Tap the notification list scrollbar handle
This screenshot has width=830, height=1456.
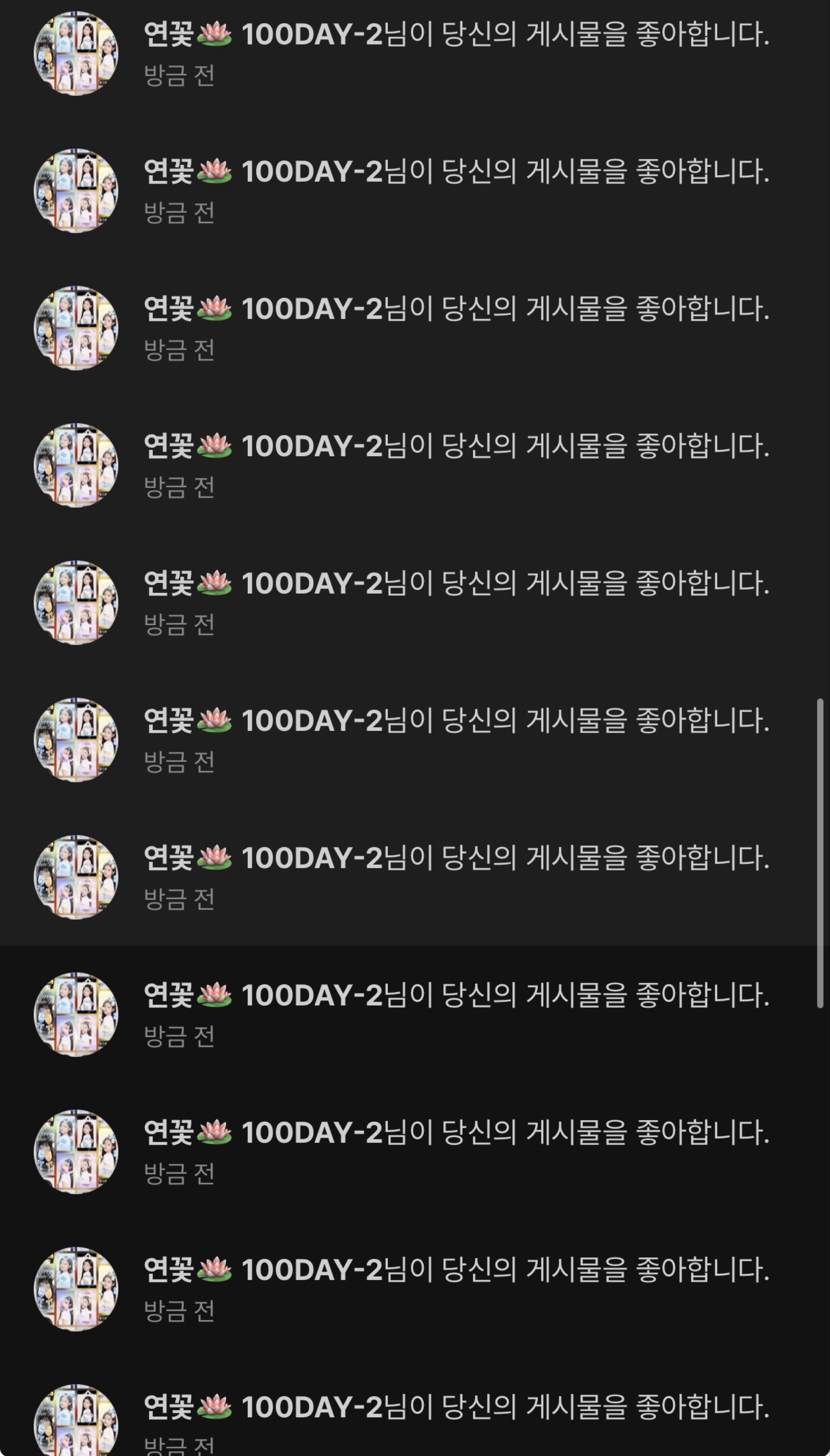pyautogui.click(x=820, y=853)
